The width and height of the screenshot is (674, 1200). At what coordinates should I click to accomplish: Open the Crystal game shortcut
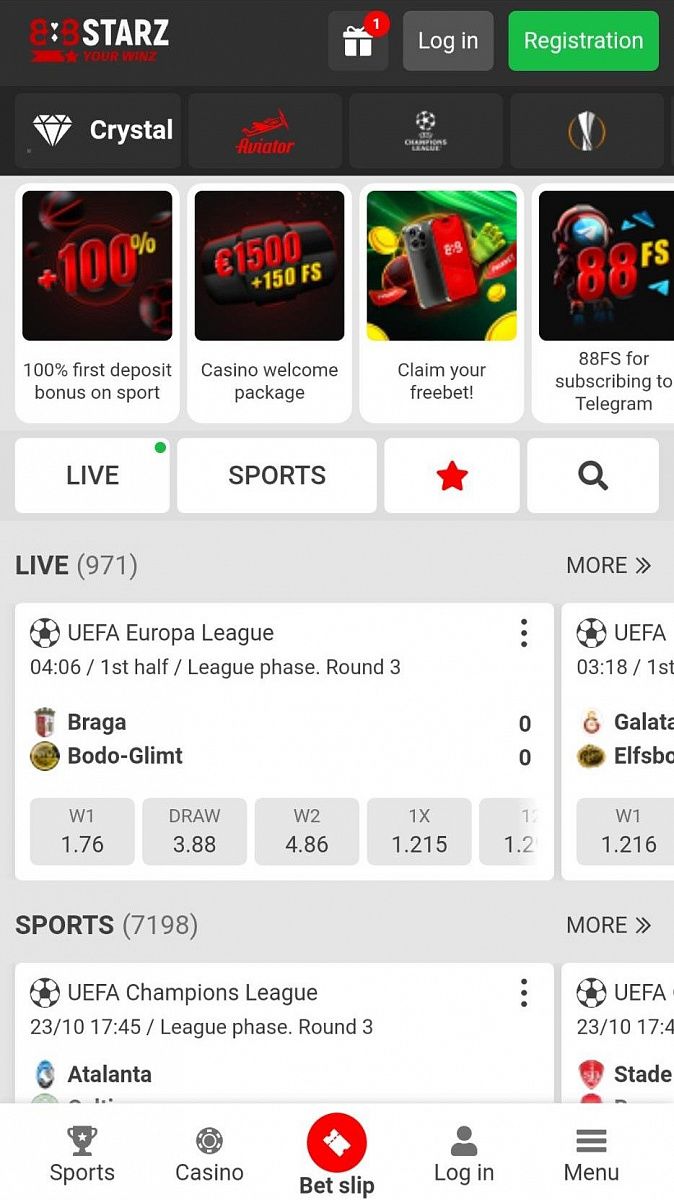(x=98, y=130)
